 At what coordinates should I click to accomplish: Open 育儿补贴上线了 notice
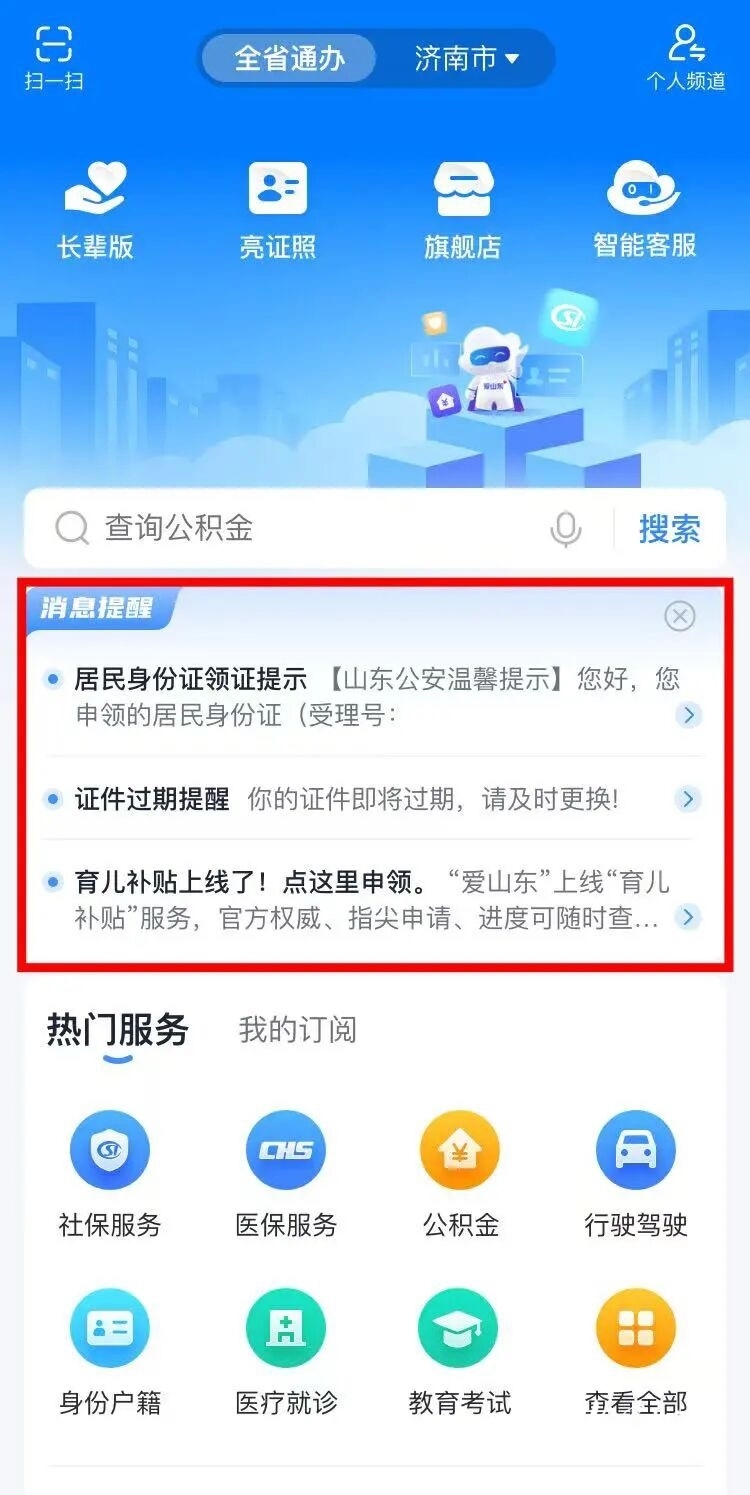(x=370, y=899)
